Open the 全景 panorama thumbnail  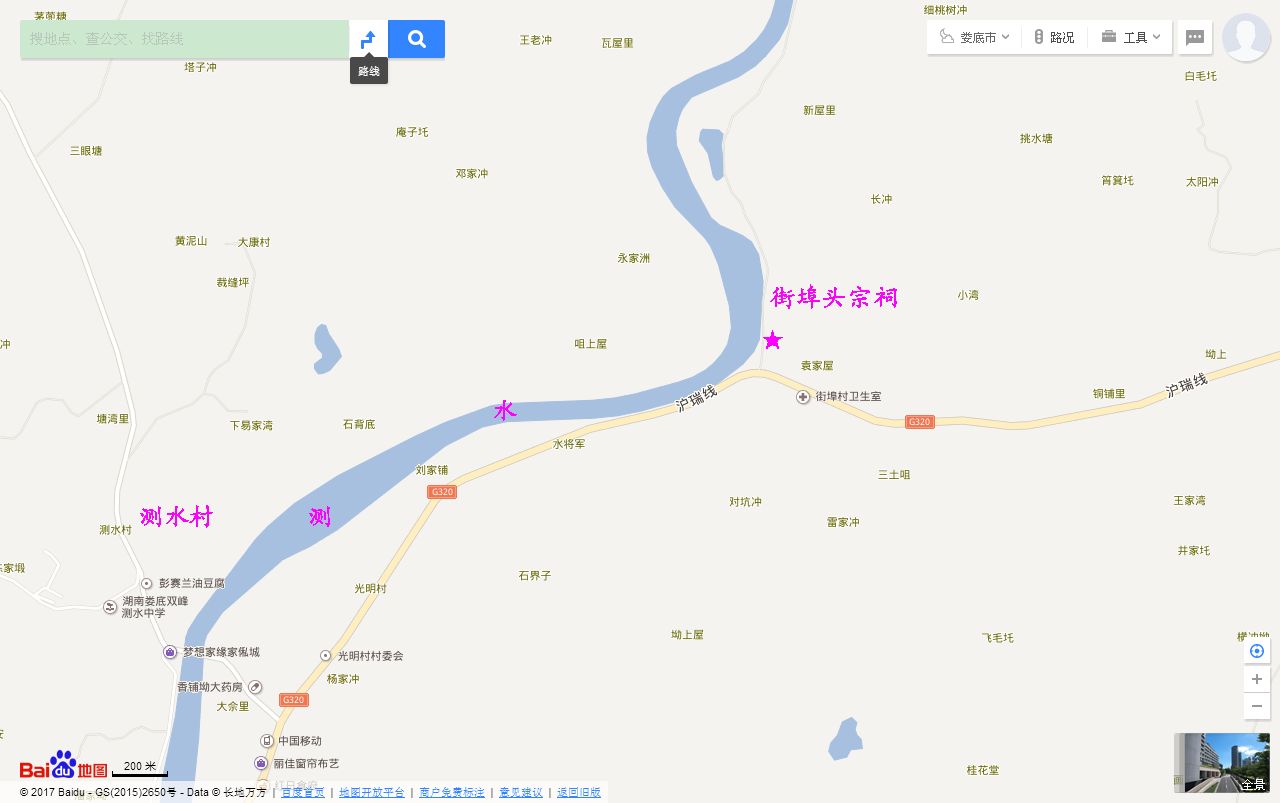(1221, 763)
